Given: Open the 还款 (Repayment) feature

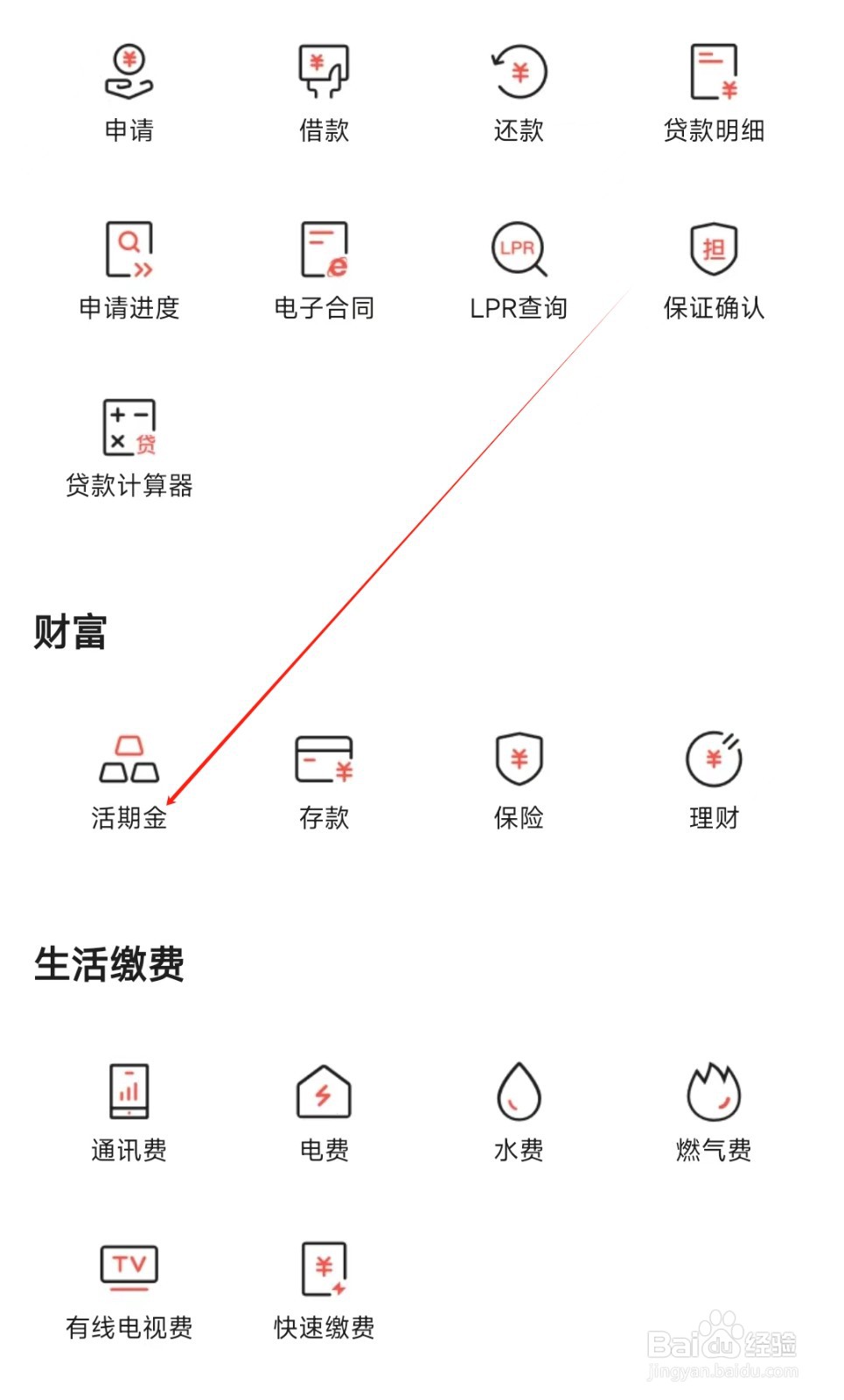Looking at the screenshot, I should pos(518,92).
